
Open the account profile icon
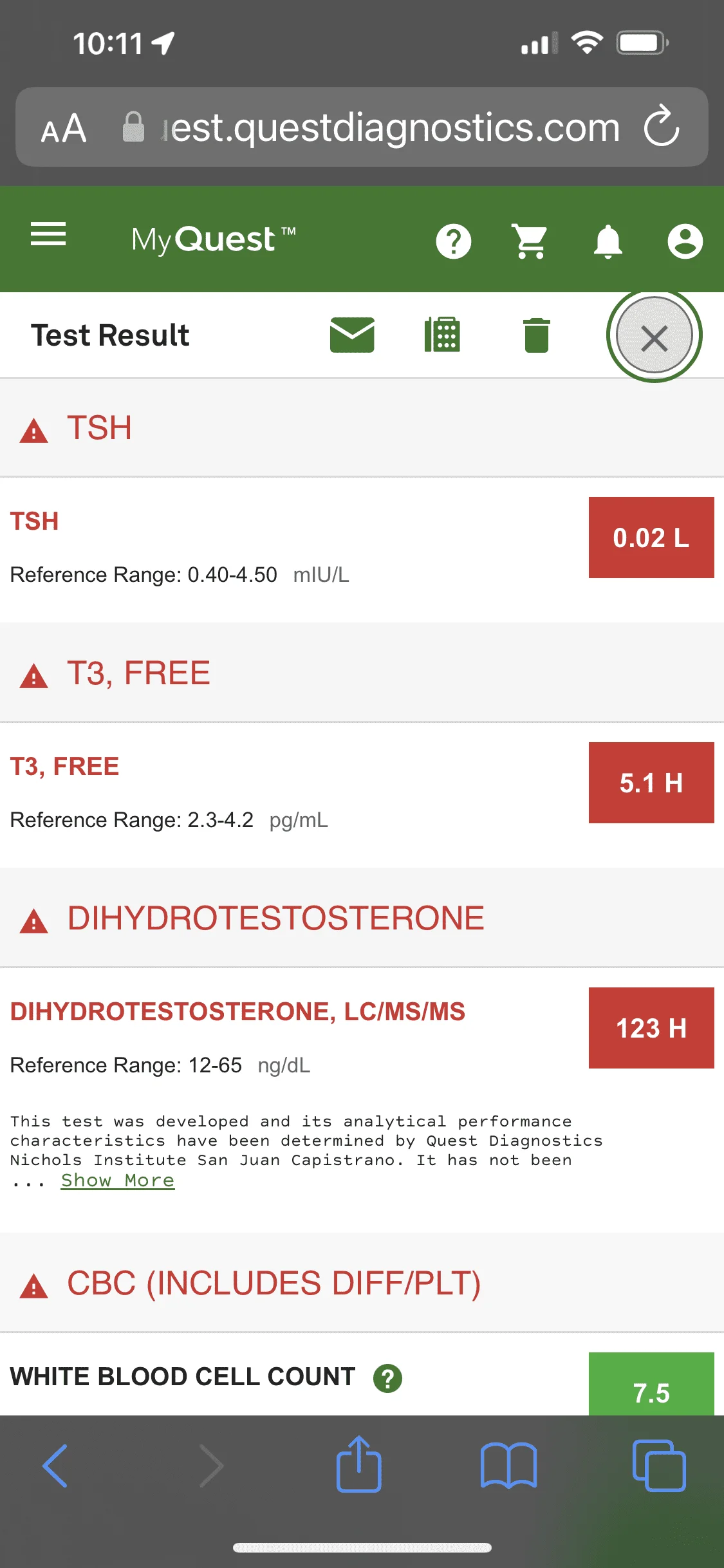point(685,241)
